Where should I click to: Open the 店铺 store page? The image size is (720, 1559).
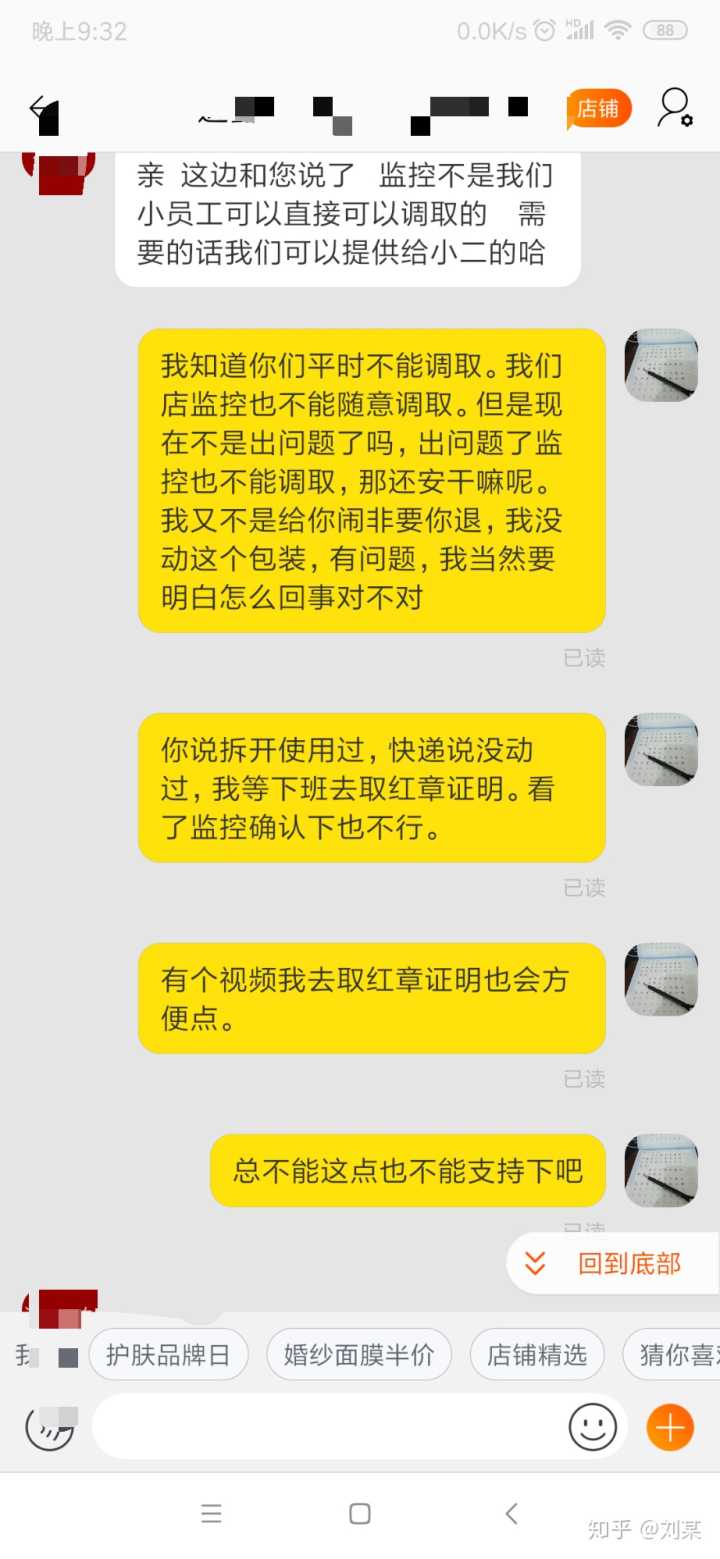(599, 108)
